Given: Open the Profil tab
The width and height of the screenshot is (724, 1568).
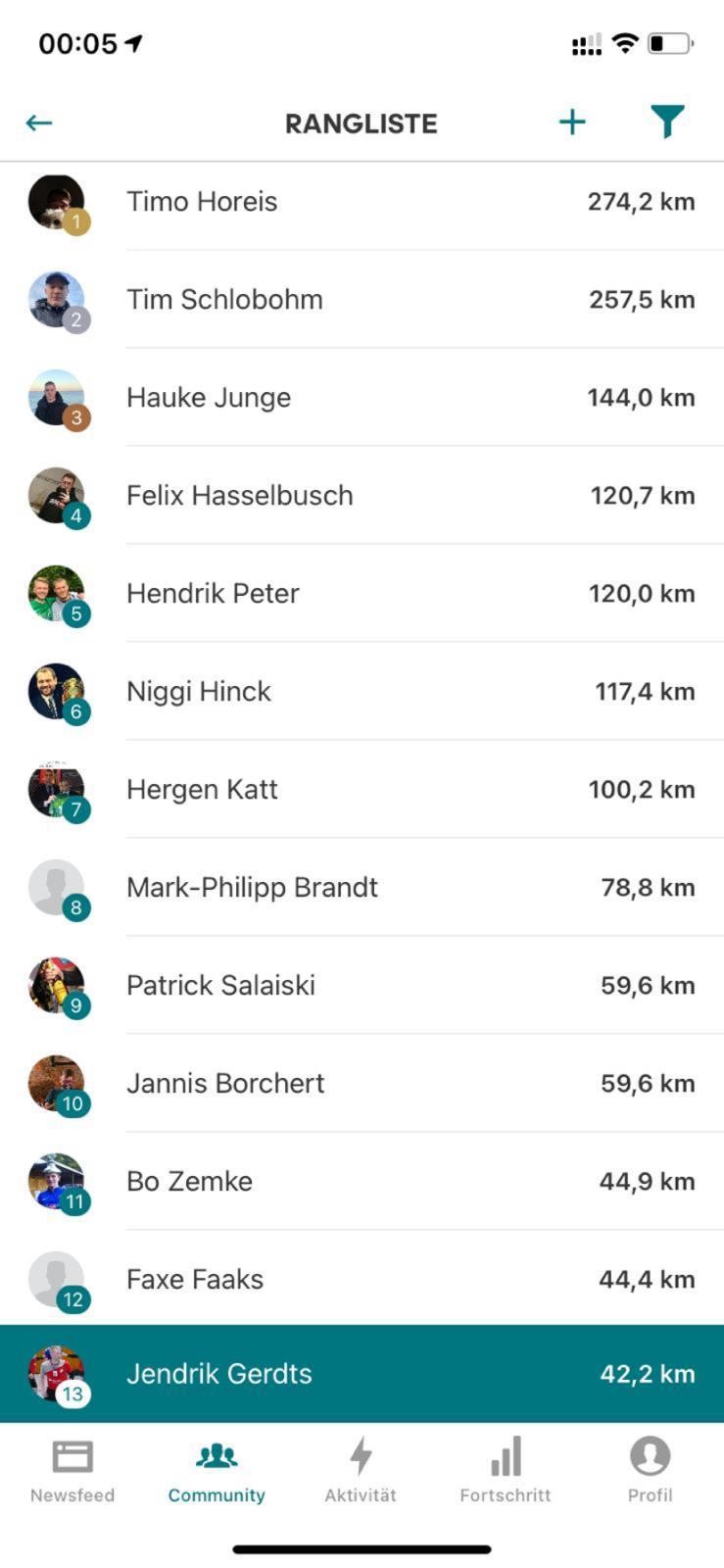Looking at the screenshot, I should [x=650, y=1470].
